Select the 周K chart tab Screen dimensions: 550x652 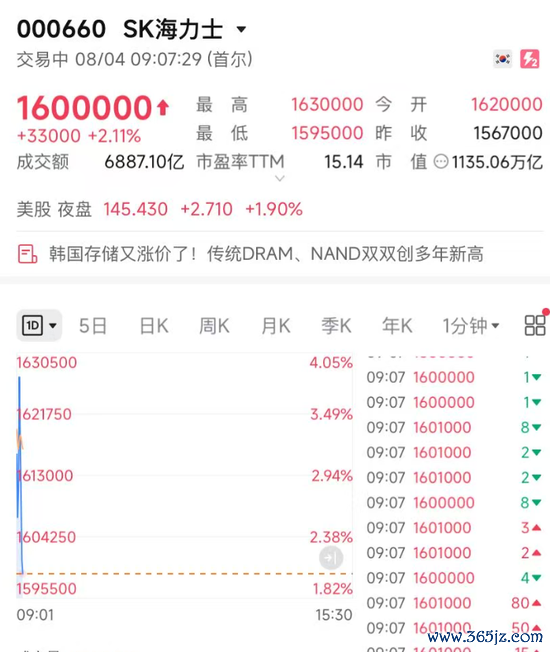pyautogui.click(x=214, y=326)
